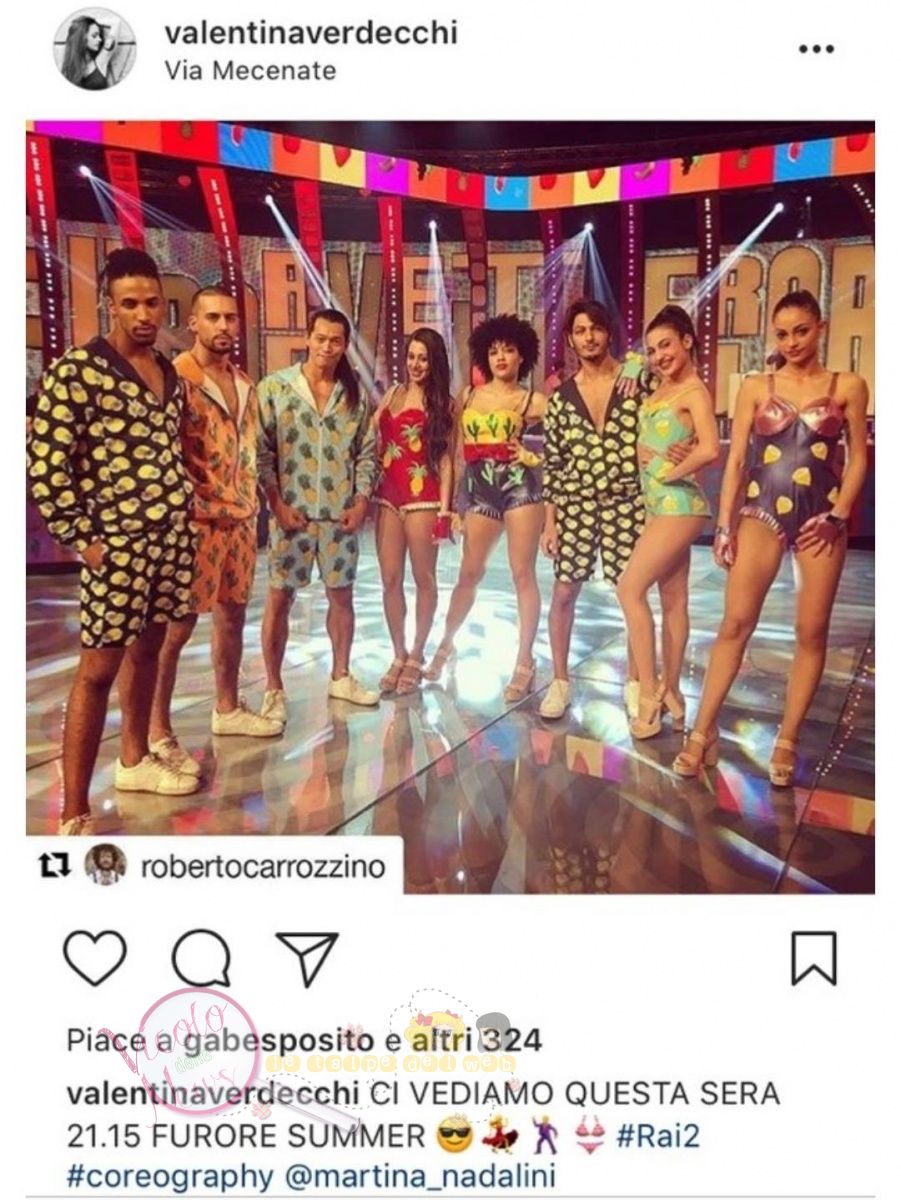Open the robertocarrozzino repost tag
The height and width of the screenshot is (1200, 901).
[262, 866]
